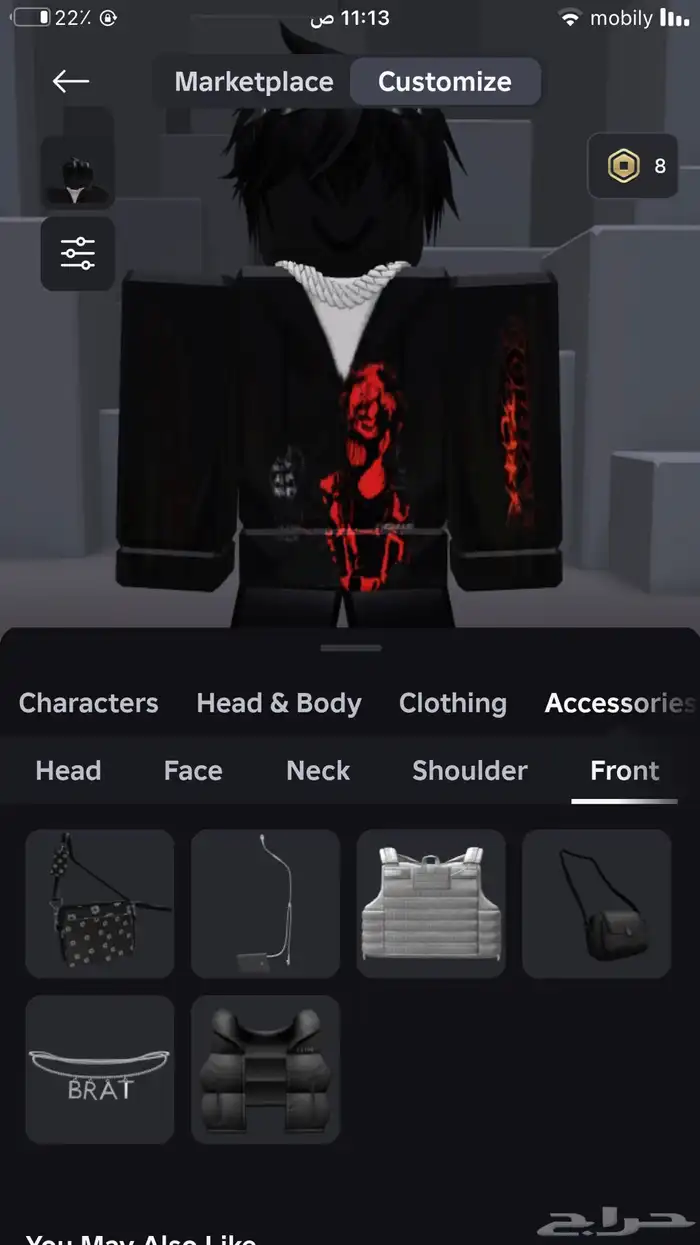Select the Customize tab

444,82
